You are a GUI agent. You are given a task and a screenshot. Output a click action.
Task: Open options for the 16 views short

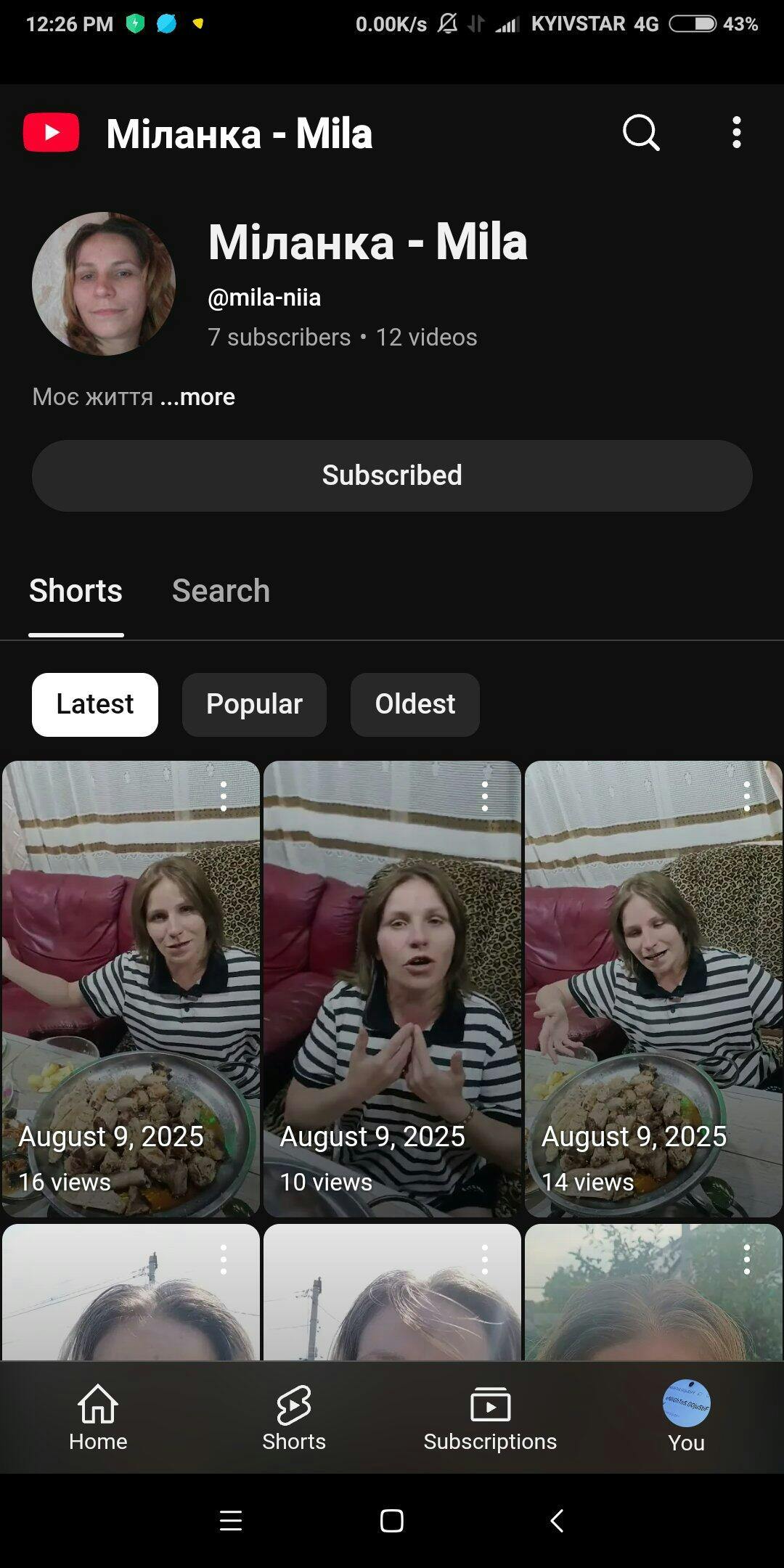224,796
